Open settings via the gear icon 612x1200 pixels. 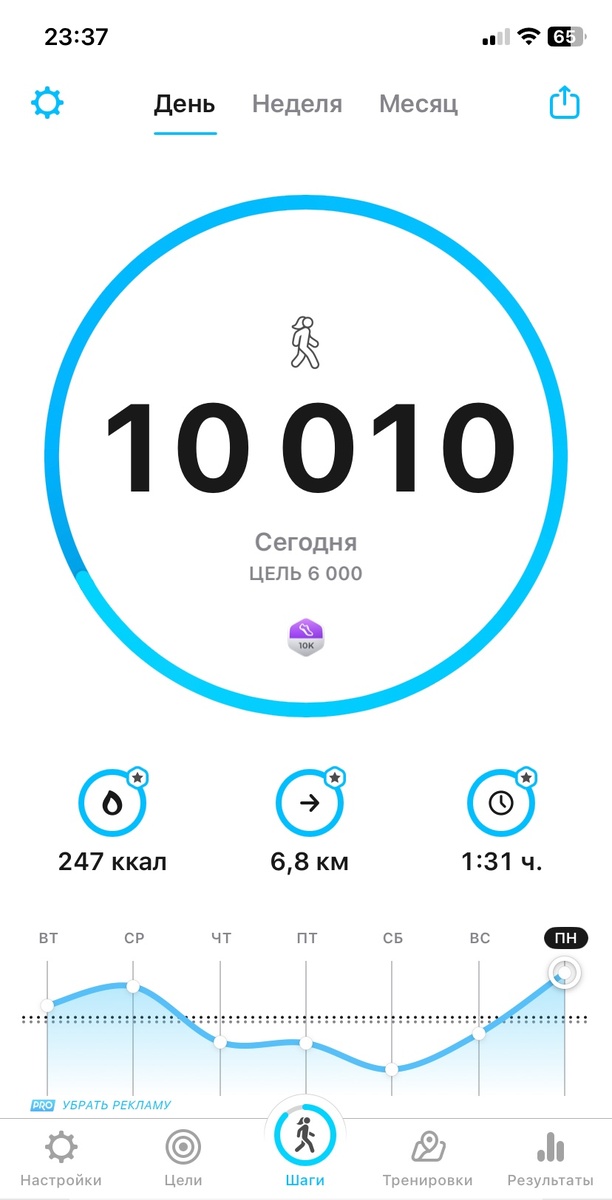48,103
